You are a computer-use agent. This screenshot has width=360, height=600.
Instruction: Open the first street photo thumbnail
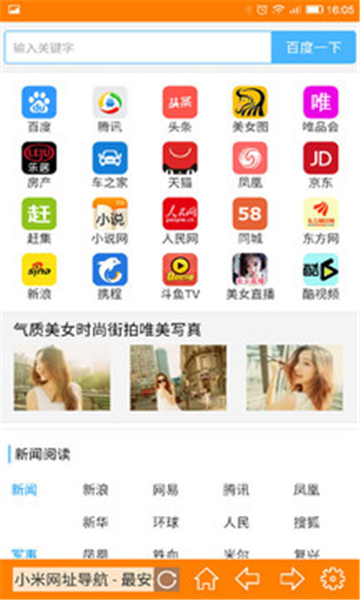point(62,378)
